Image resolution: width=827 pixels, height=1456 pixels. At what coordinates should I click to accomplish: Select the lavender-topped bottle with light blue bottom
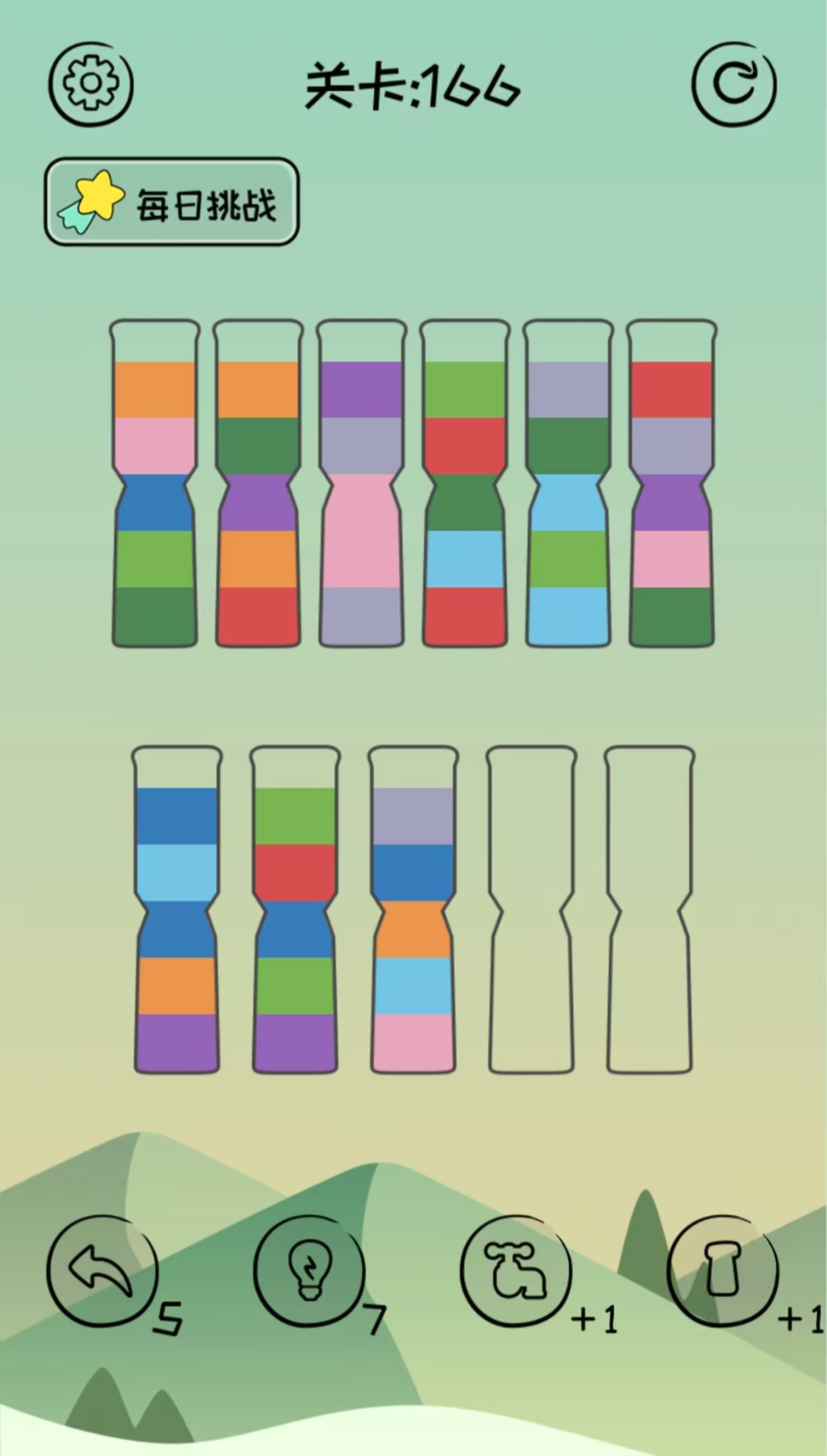point(568,483)
